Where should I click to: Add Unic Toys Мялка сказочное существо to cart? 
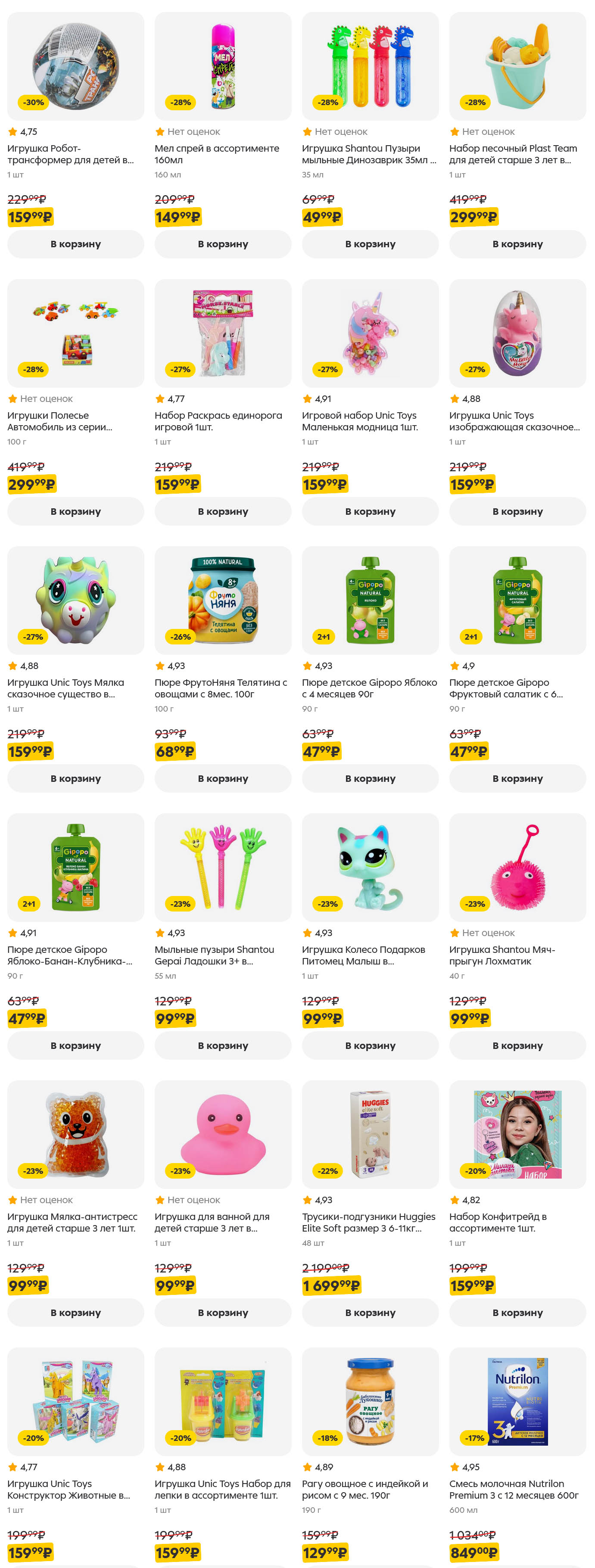(x=75, y=778)
